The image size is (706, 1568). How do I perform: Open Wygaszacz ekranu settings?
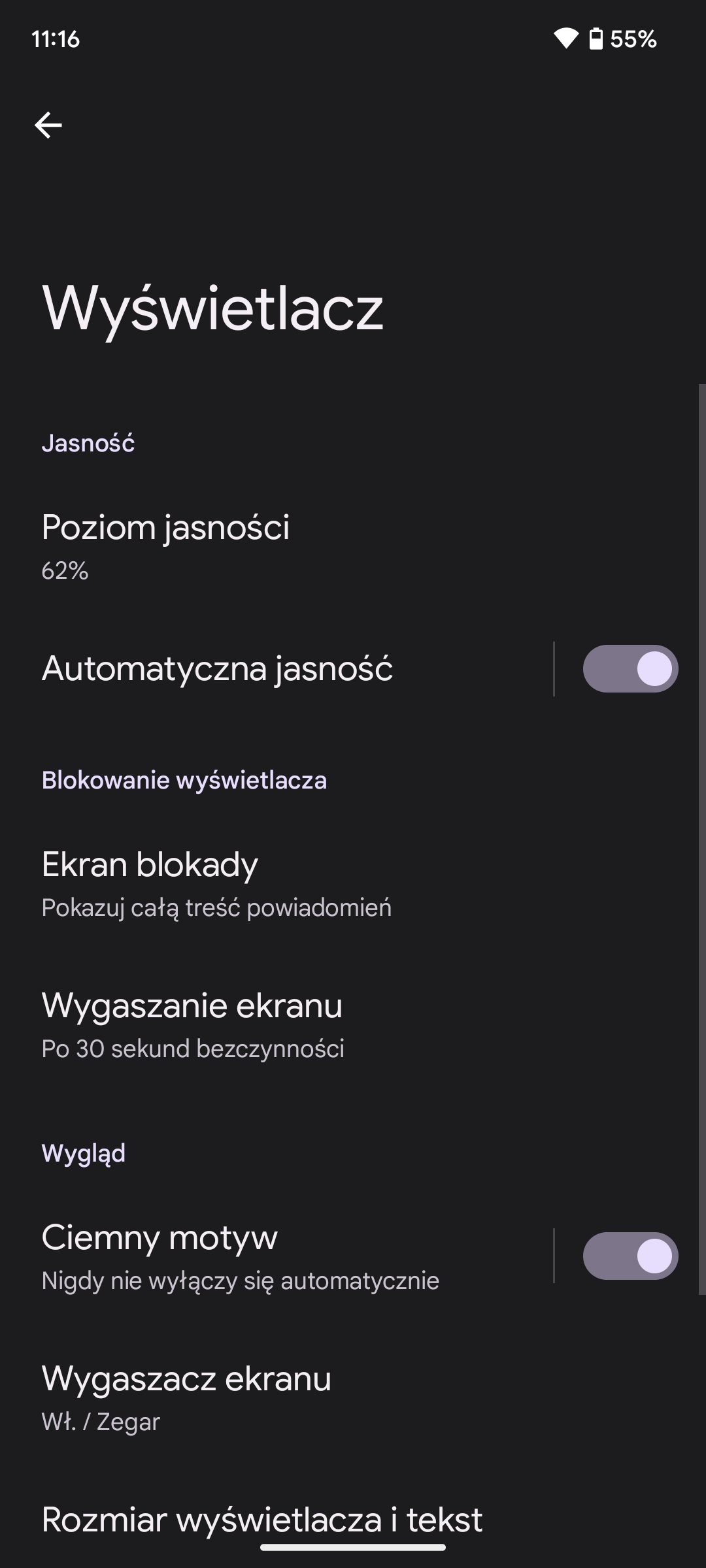tap(353, 1398)
